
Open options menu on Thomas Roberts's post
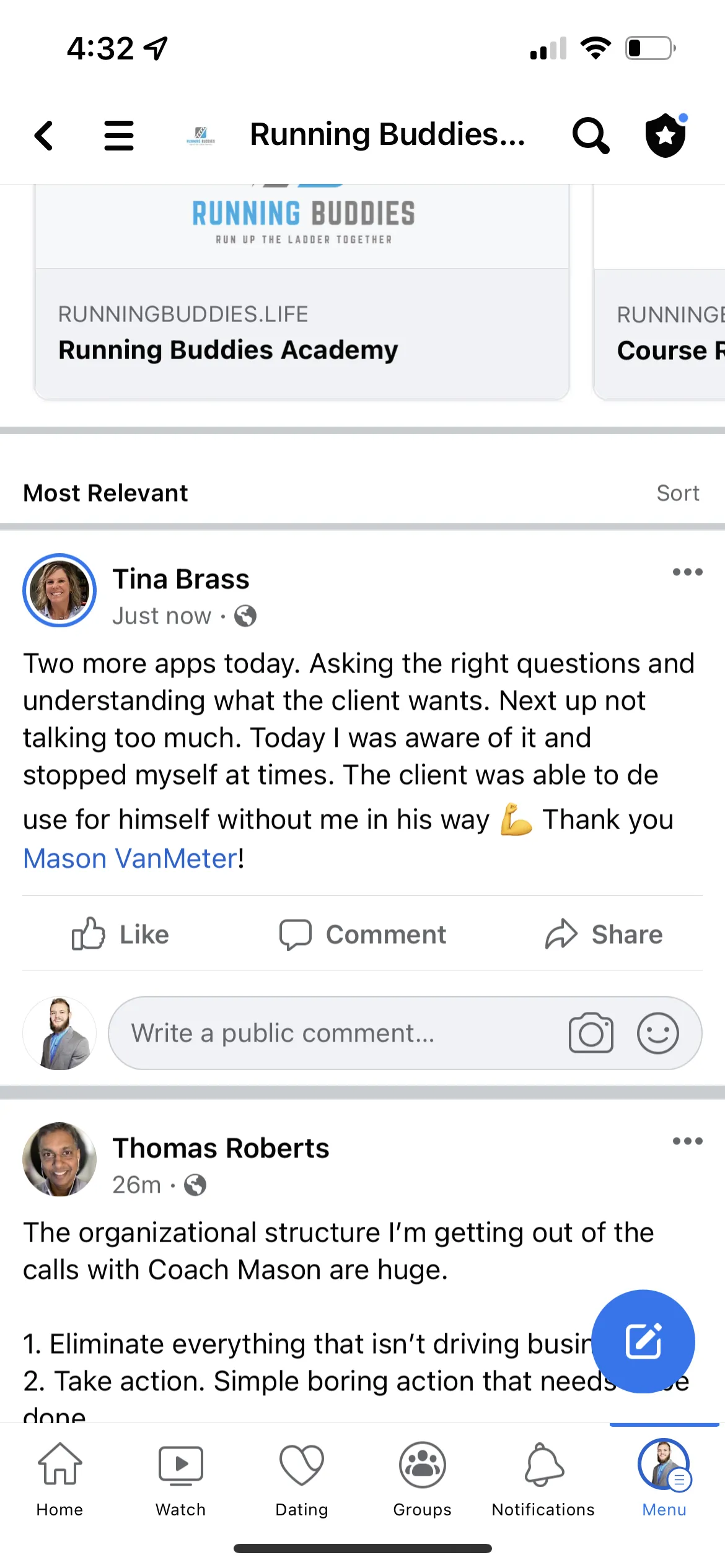point(688,1141)
